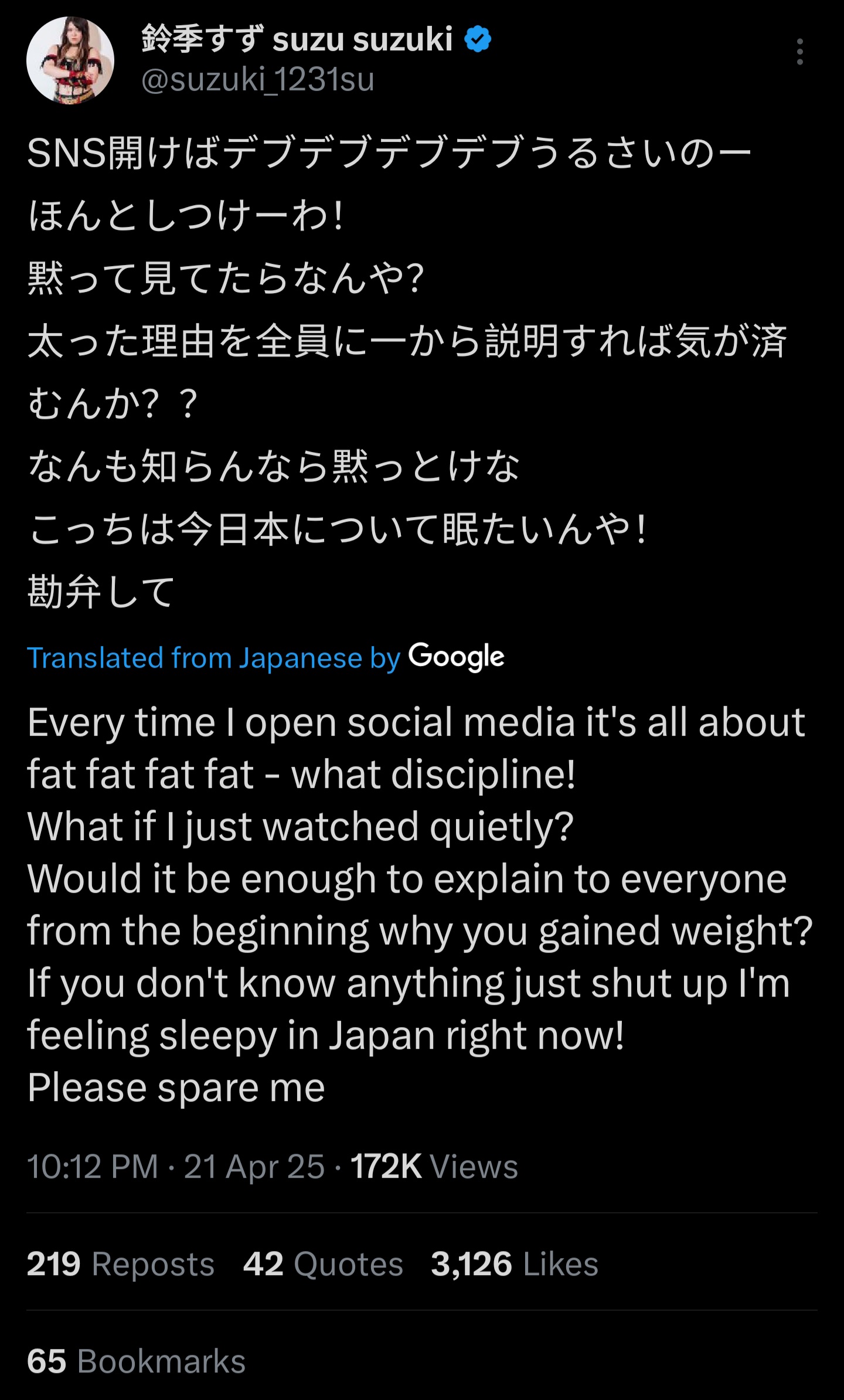
Task: See who gave the 3,126 Likes
Action: [x=515, y=1263]
